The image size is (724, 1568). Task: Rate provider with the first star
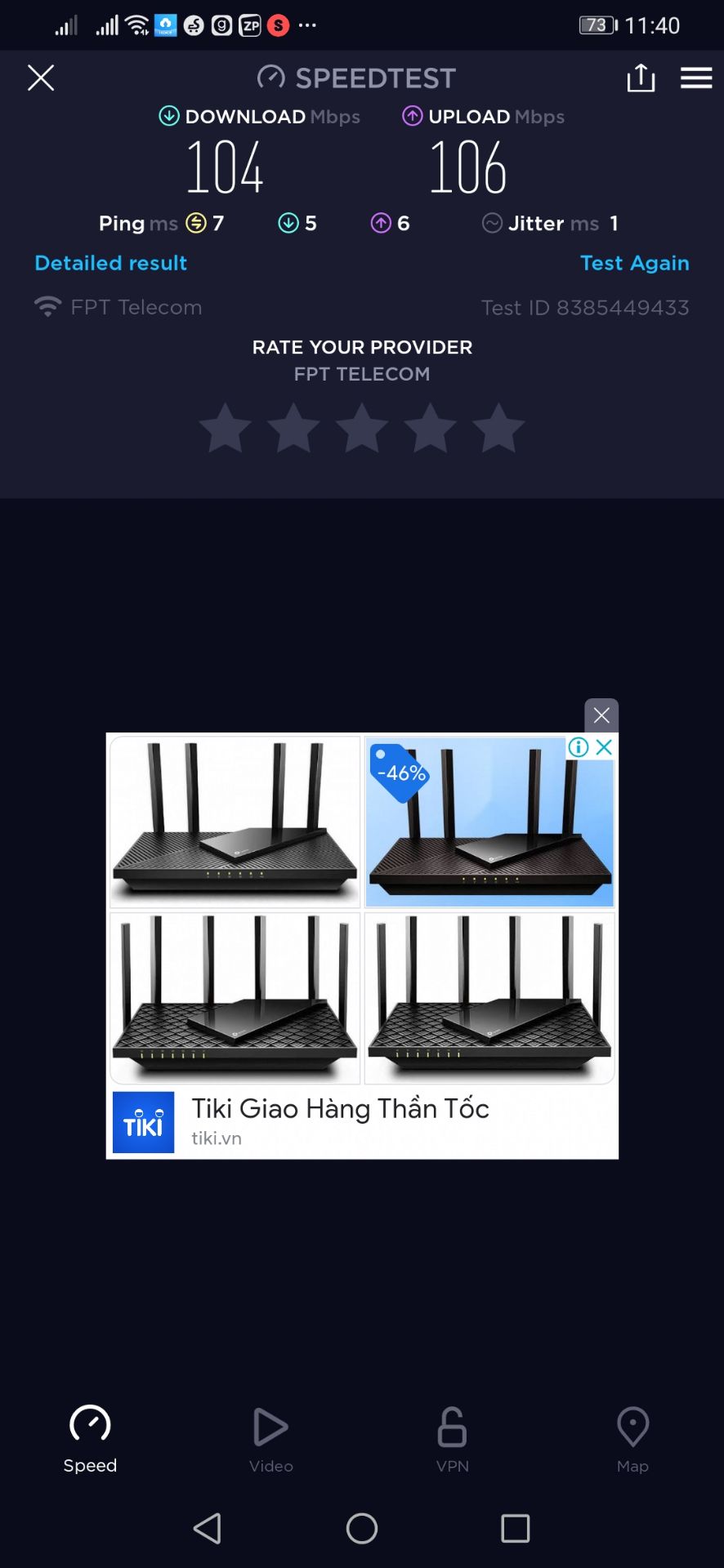(225, 426)
